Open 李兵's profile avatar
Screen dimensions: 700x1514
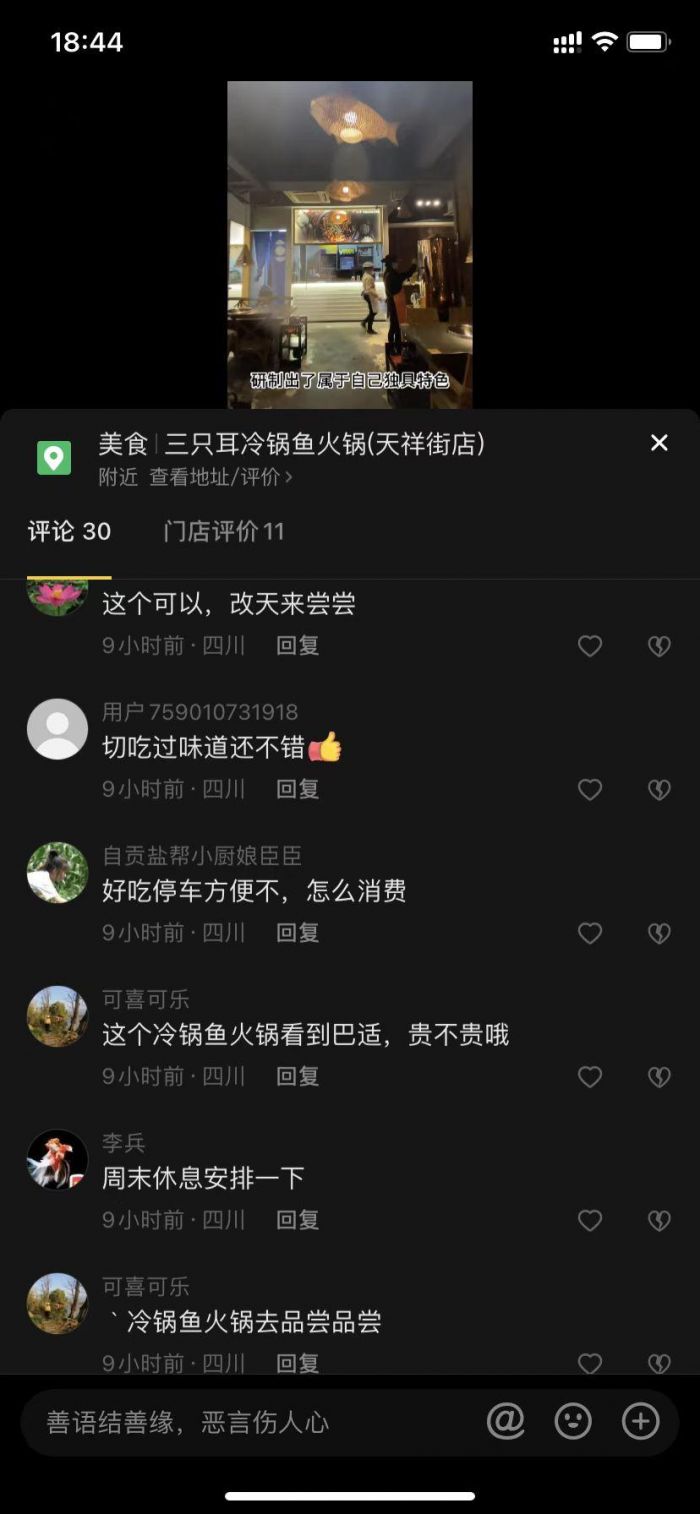click(x=57, y=1160)
